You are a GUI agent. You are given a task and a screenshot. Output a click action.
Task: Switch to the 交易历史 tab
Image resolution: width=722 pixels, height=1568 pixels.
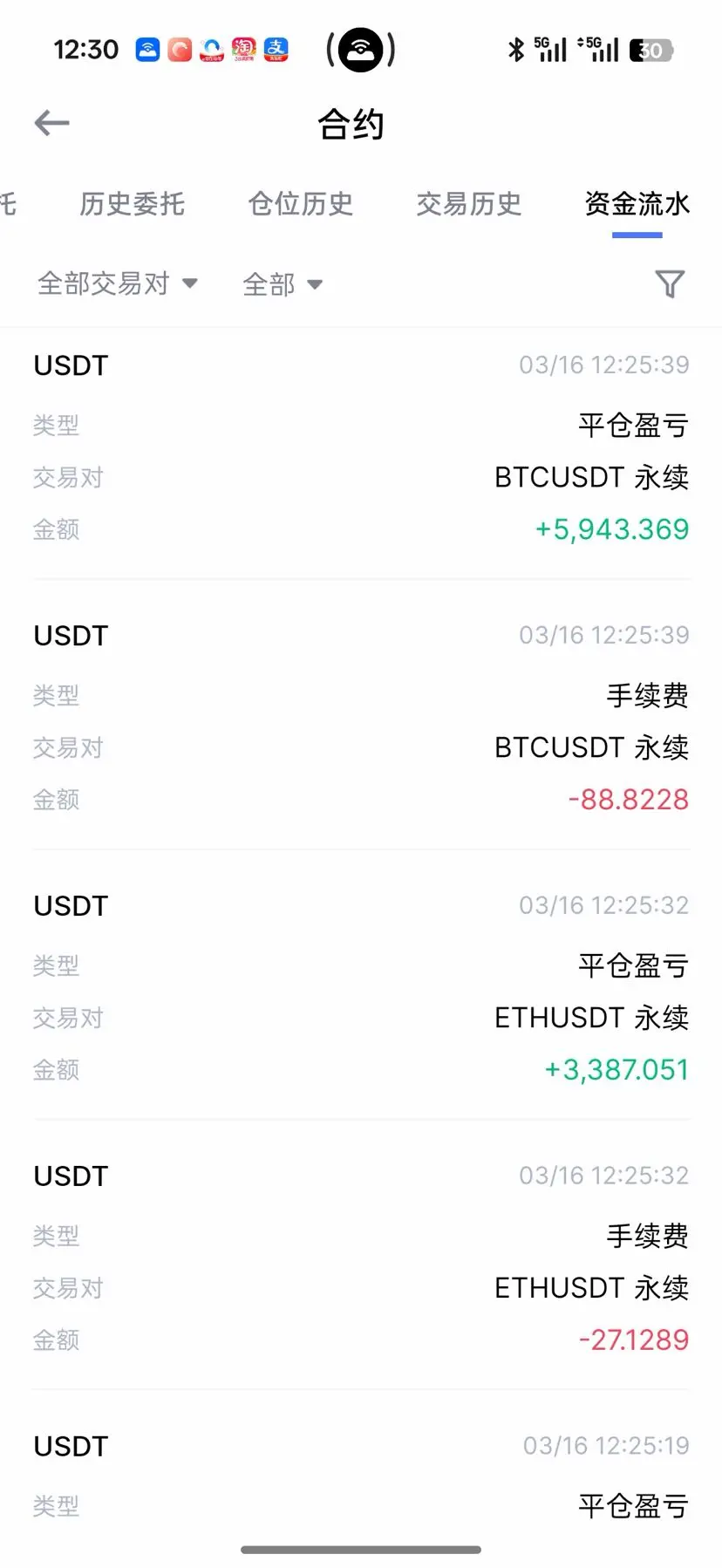tap(468, 204)
